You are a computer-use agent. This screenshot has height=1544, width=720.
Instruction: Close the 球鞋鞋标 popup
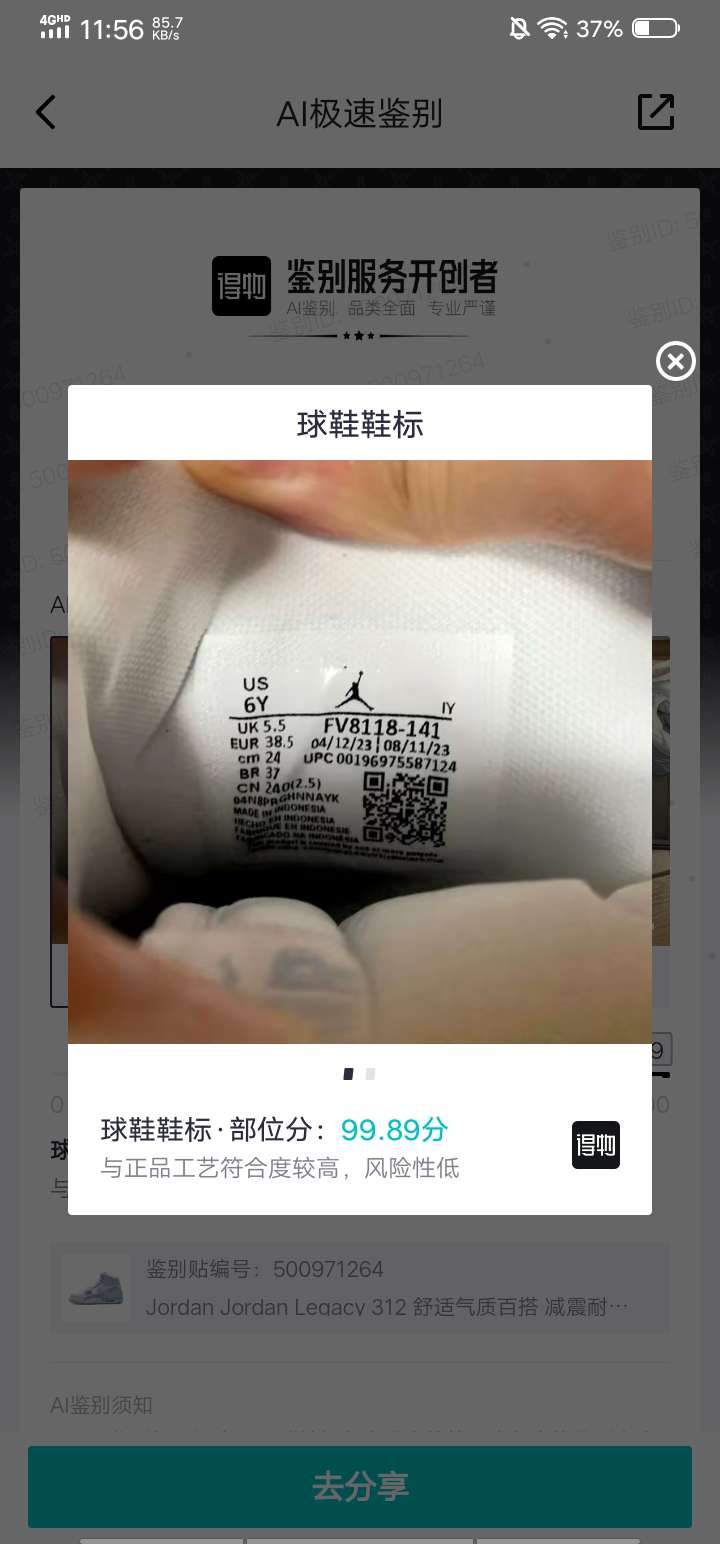coord(676,361)
